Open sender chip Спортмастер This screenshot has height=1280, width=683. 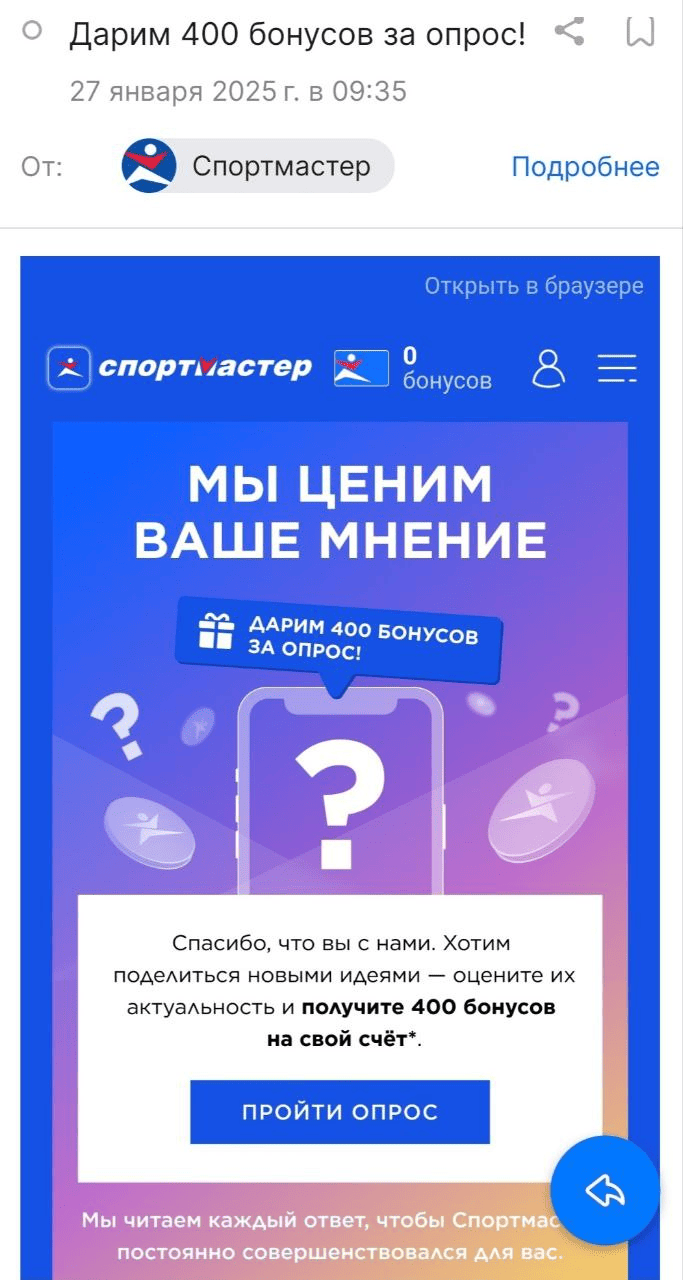[258, 166]
